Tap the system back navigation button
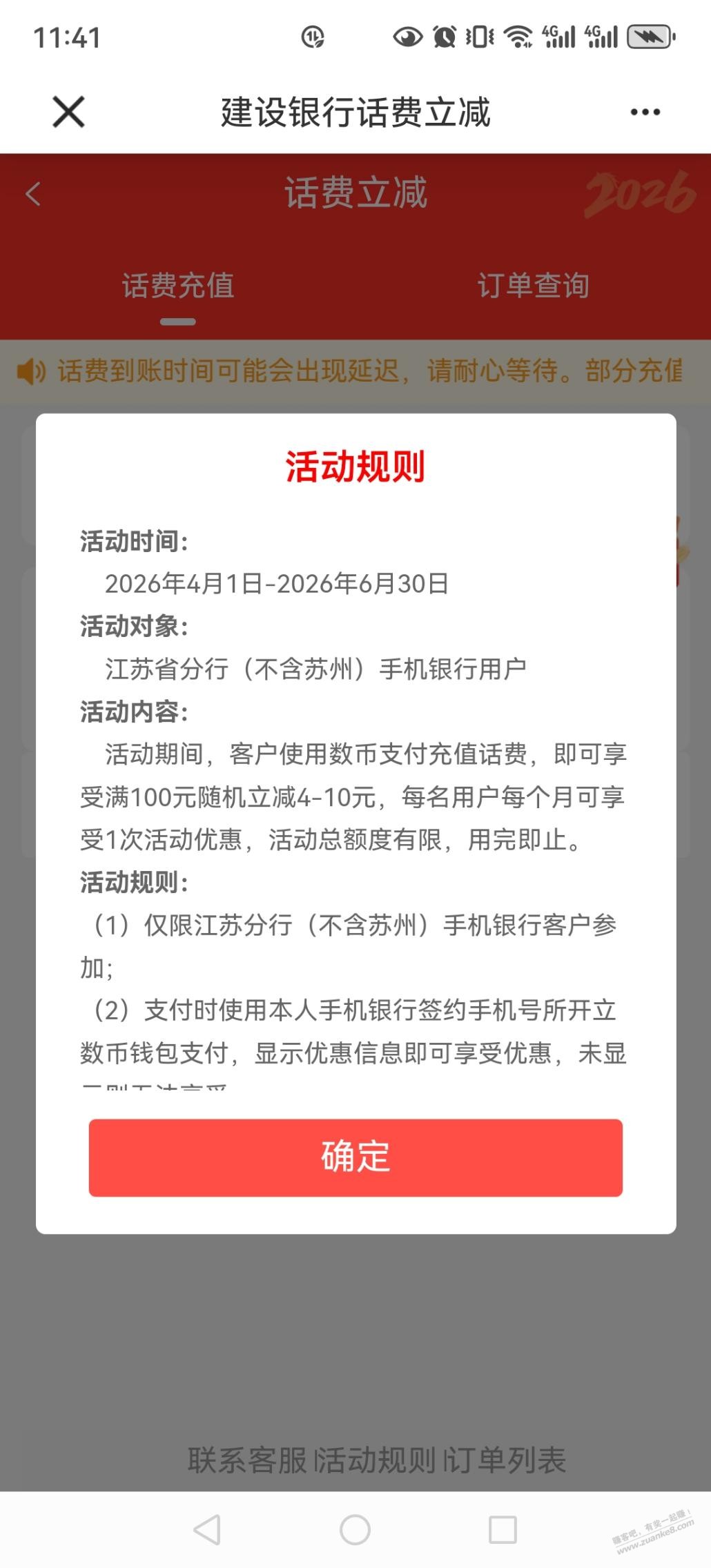Viewport: 711px width, 1568px height. tap(207, 1530)
